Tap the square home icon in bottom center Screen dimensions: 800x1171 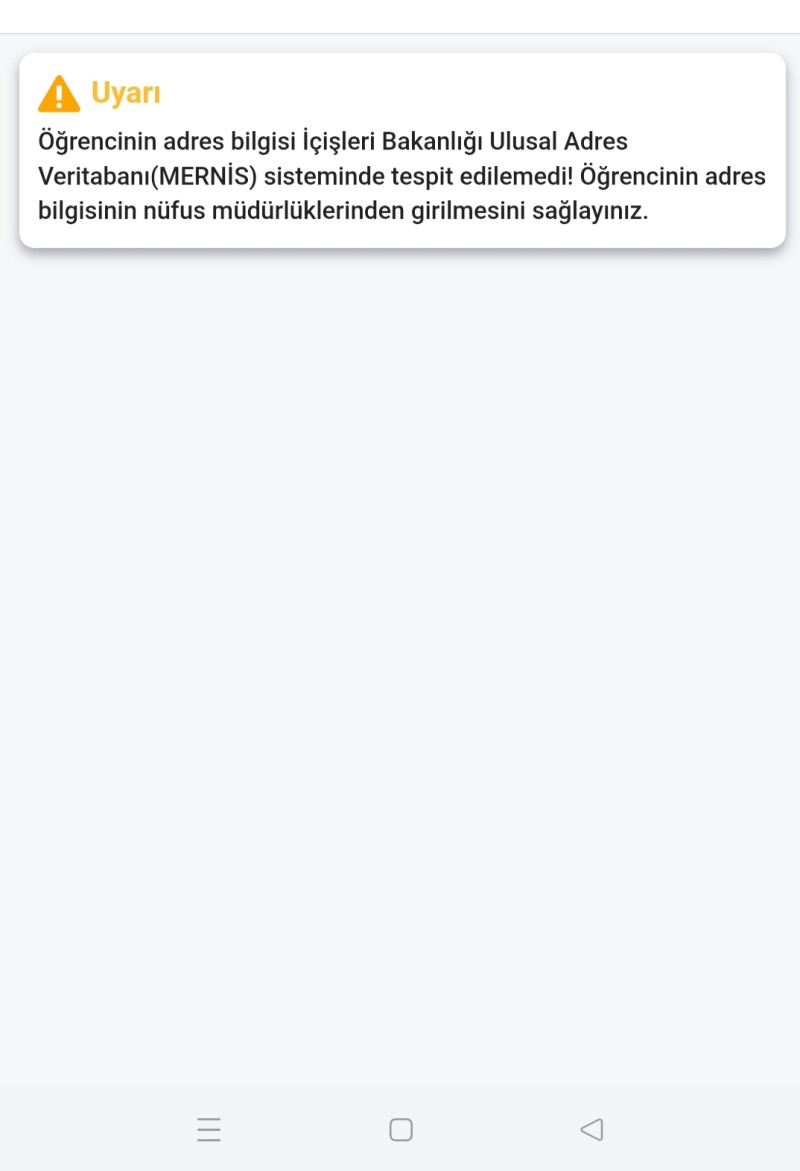click(400, 1128)
